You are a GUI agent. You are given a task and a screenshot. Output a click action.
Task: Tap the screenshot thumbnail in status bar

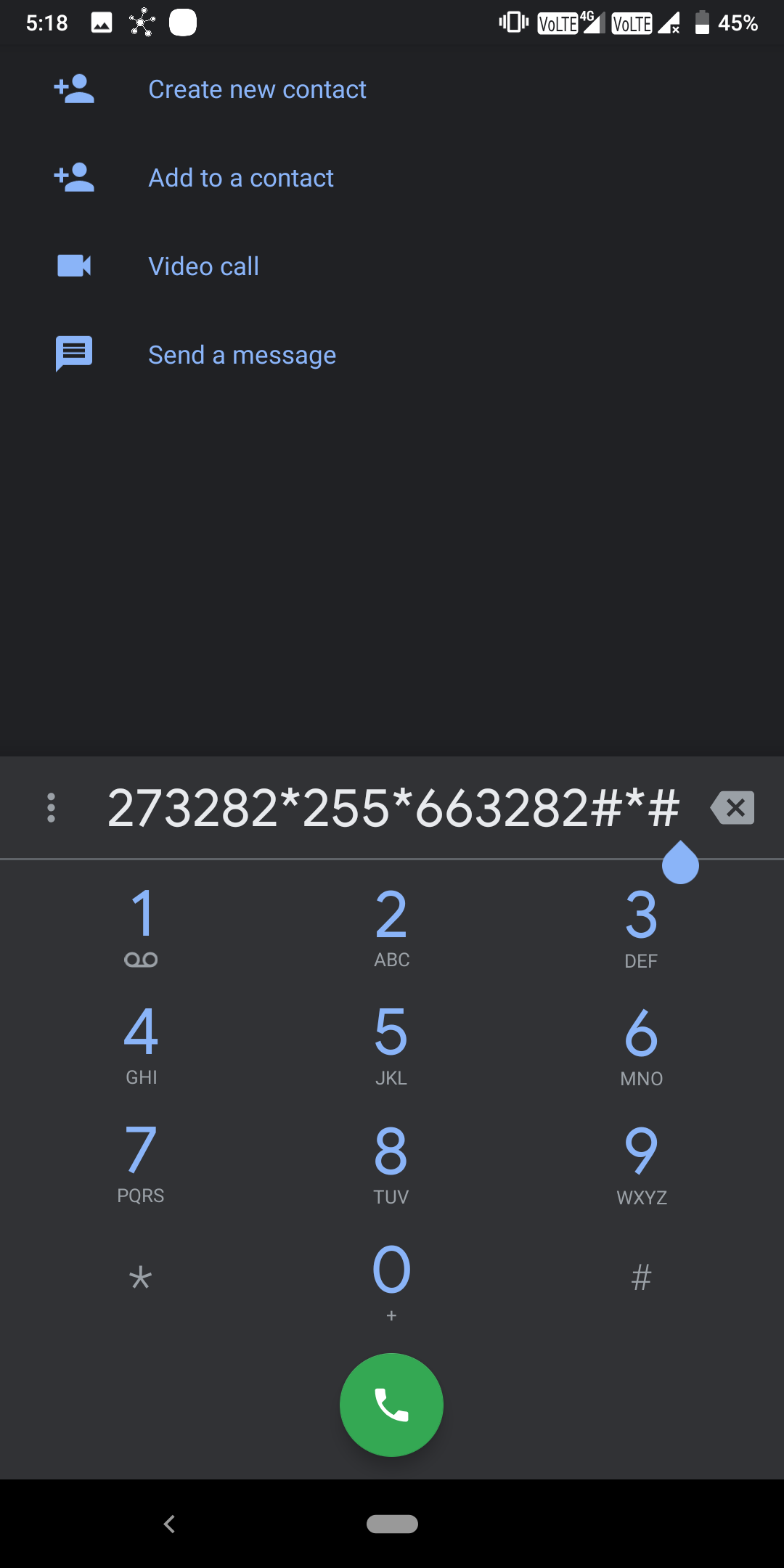(101, 22)
